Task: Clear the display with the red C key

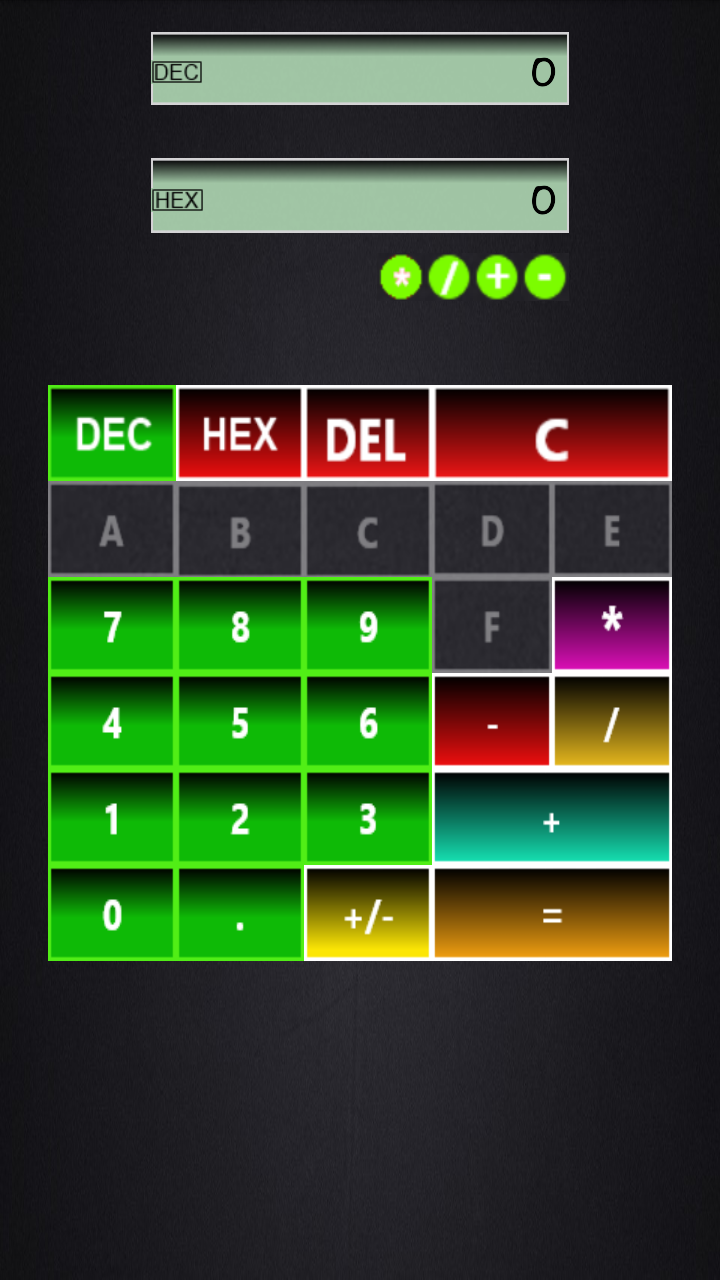Action: coord(551,433)
